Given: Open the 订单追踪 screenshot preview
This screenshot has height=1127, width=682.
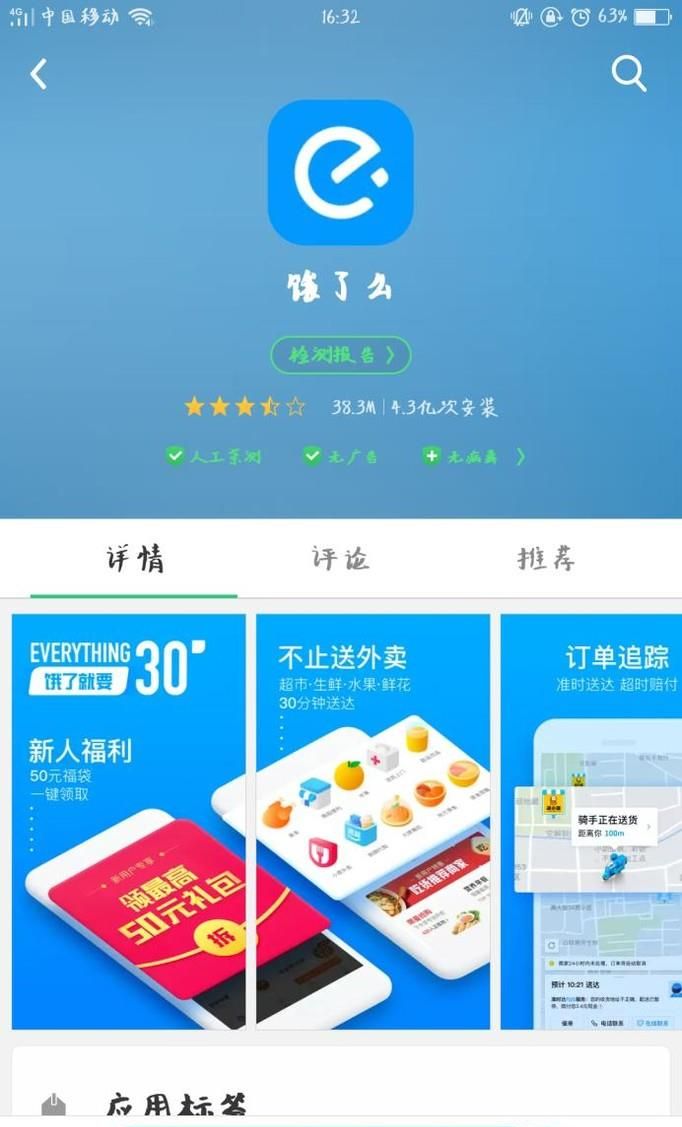Looking at the screenshot, I should click(x=590, y=821).
